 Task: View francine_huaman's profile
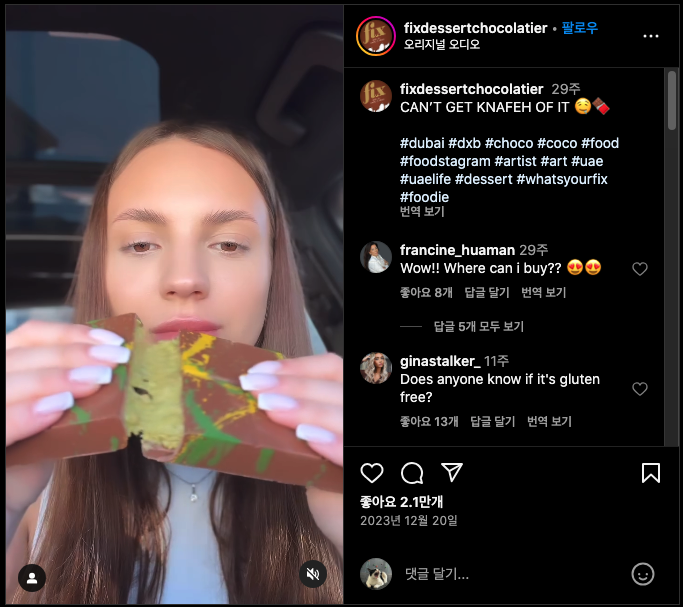pyautogui.click(x=457, y=249)
